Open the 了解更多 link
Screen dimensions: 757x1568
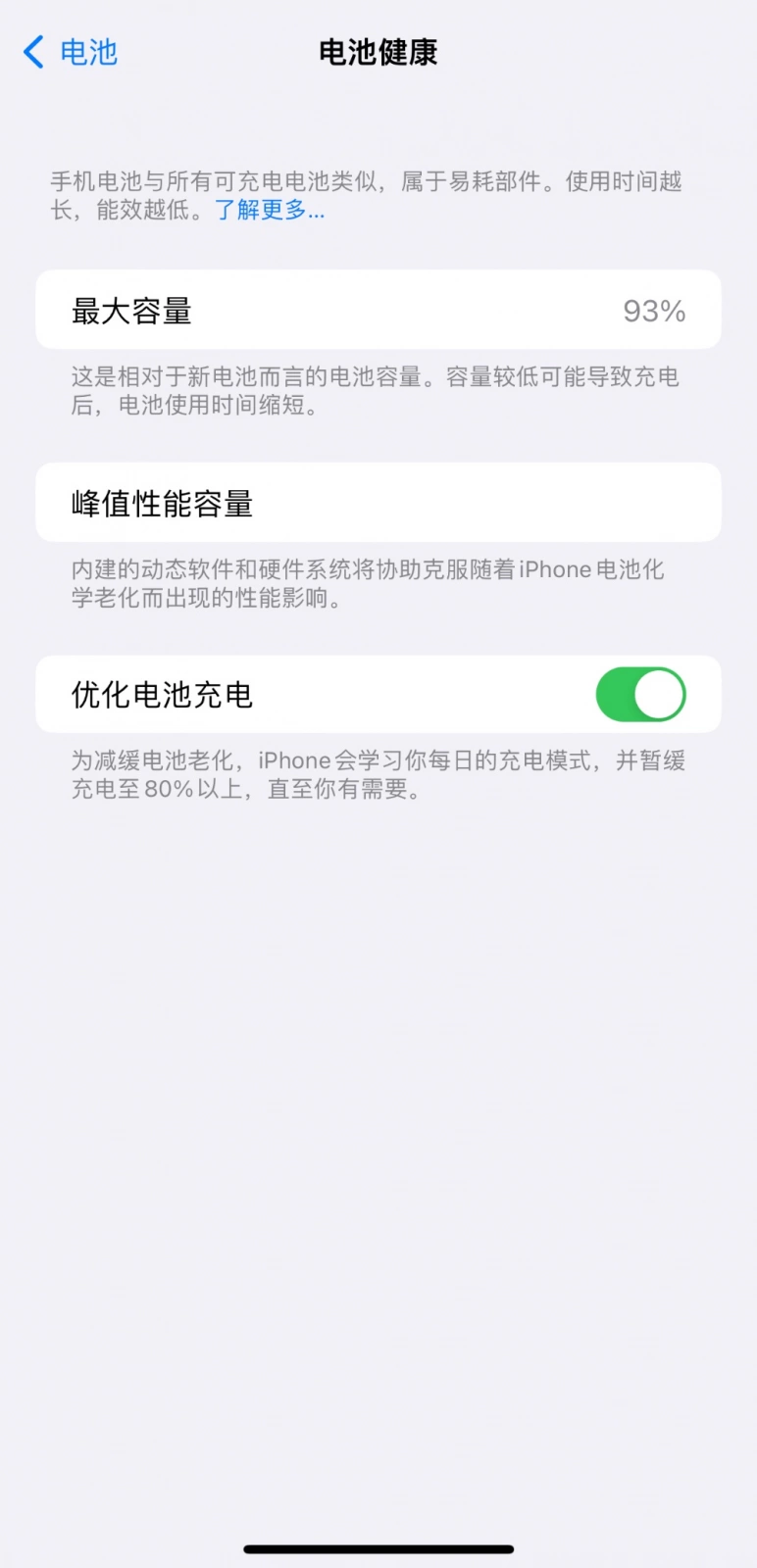click(270, 210)
